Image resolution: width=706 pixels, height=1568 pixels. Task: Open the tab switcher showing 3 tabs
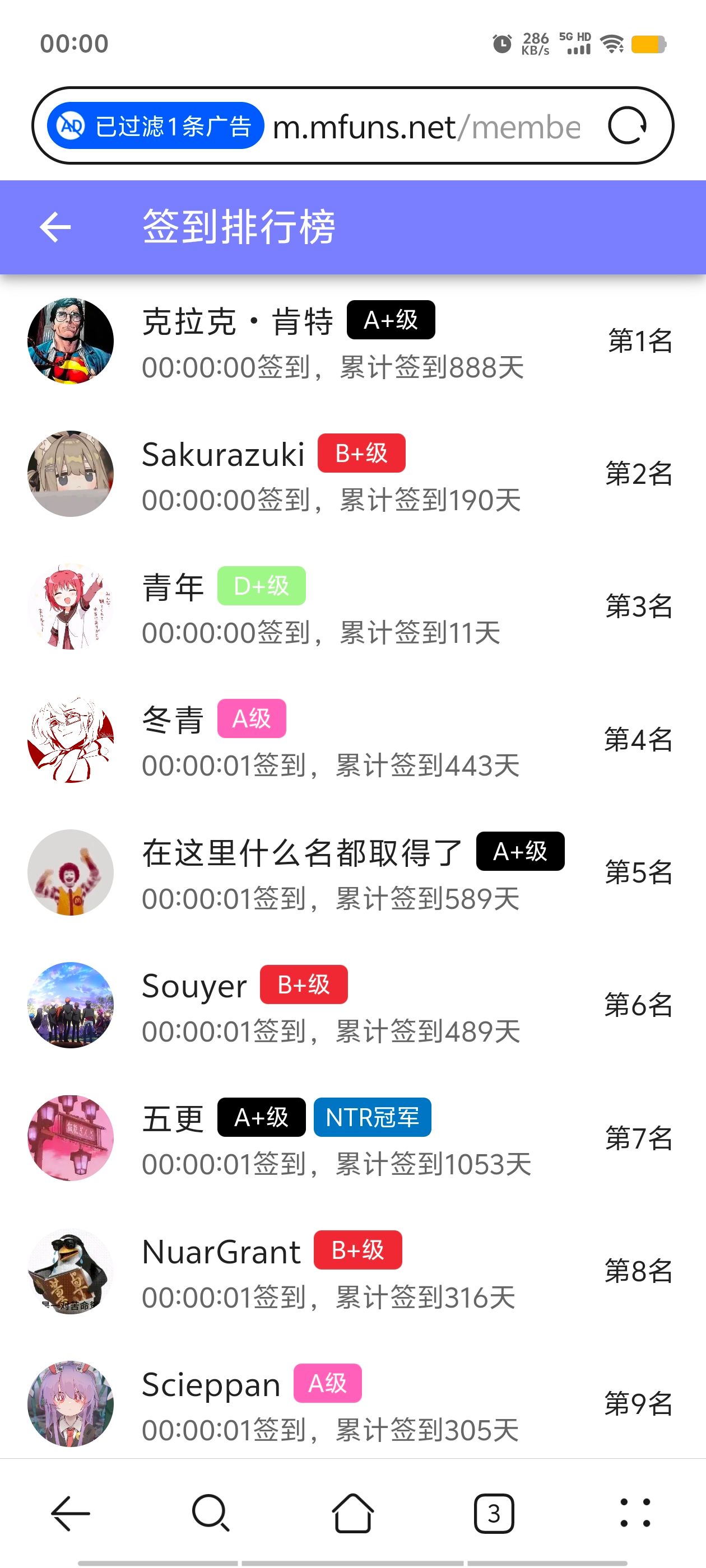pyautogui.click(x=494, y=1514)
